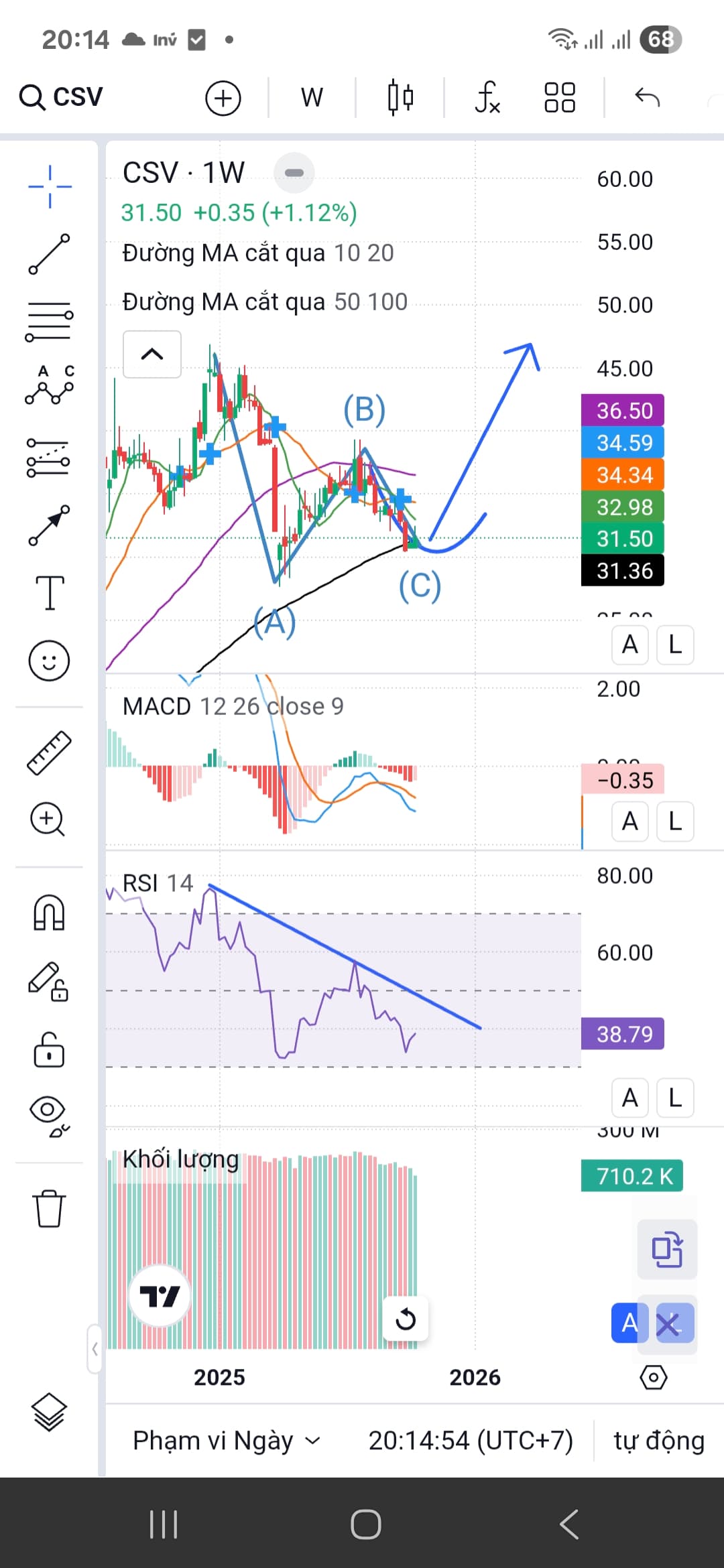724x1568 pixels.
Task: Activate the zoom-in magnifier tool
Action: [x=48, y=820]
